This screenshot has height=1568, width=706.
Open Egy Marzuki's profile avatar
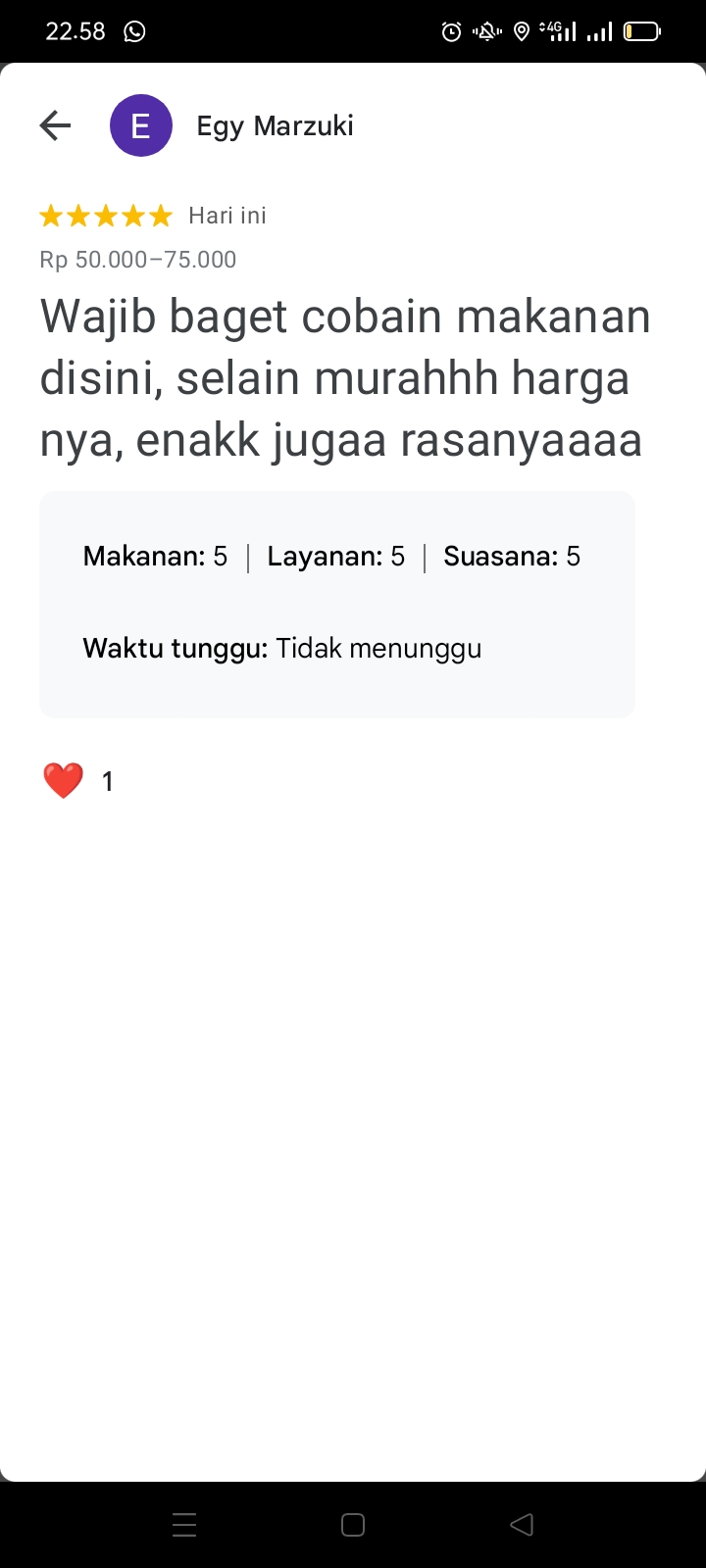[x=141, y=125]
